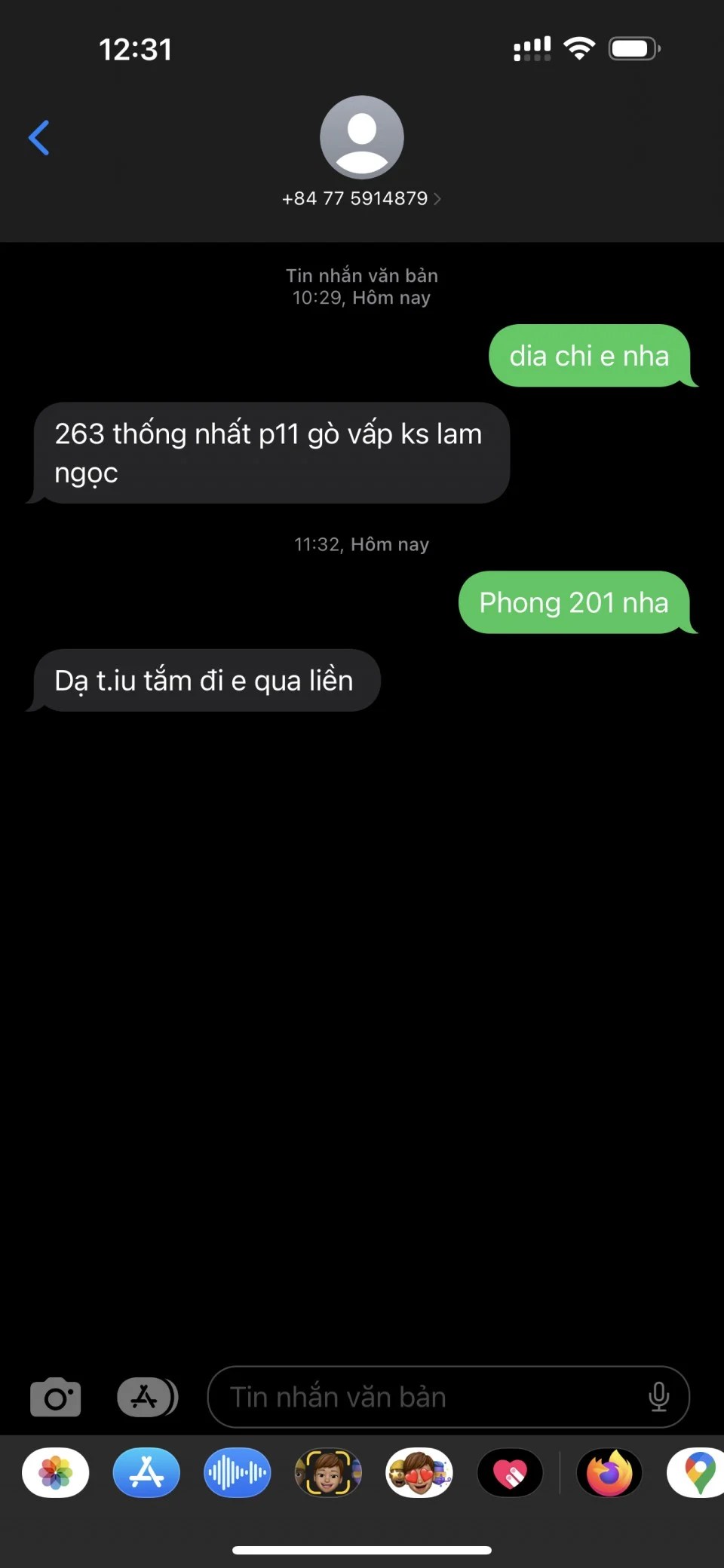
Task: Open the camera to attach a photo
Action: (55, 1397)
